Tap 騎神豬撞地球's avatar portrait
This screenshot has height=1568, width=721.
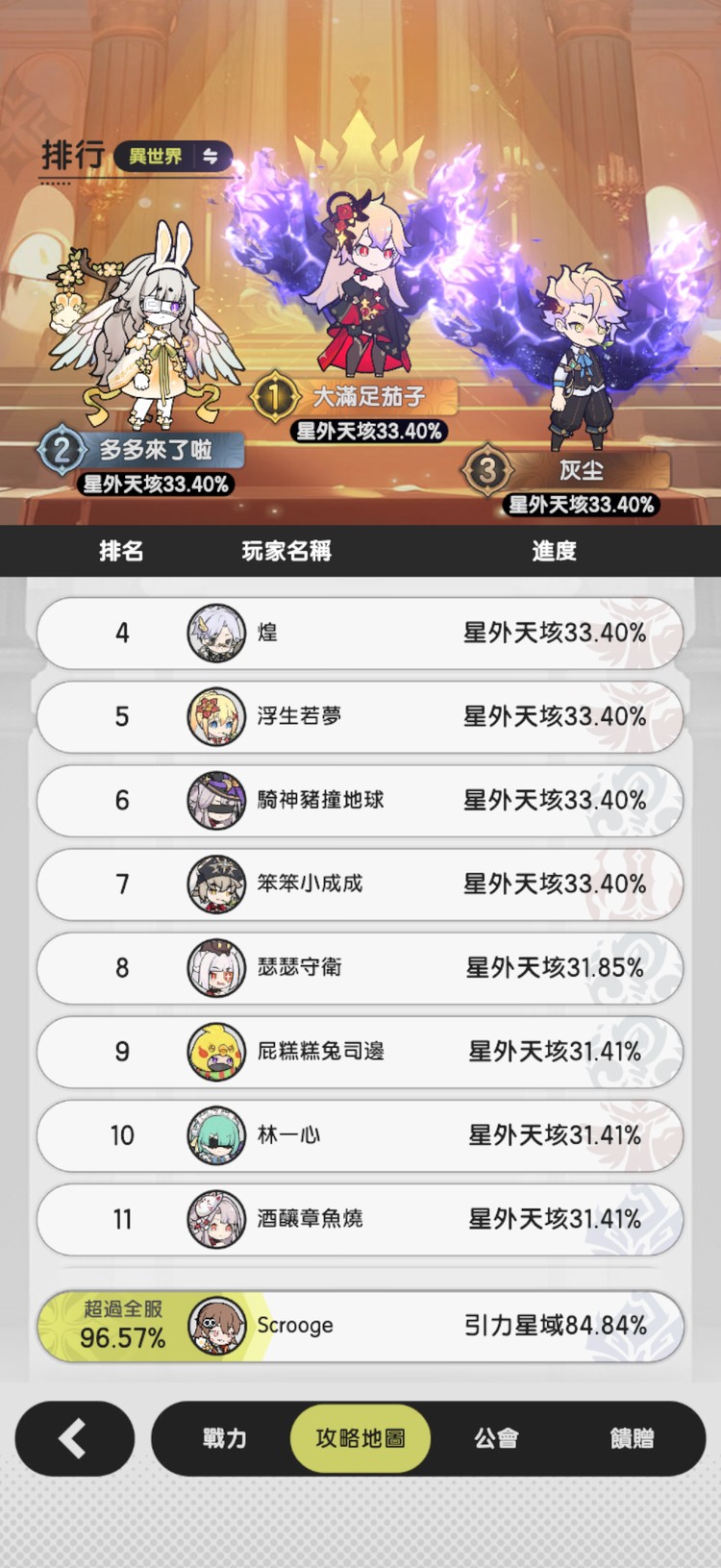point(217,801)
